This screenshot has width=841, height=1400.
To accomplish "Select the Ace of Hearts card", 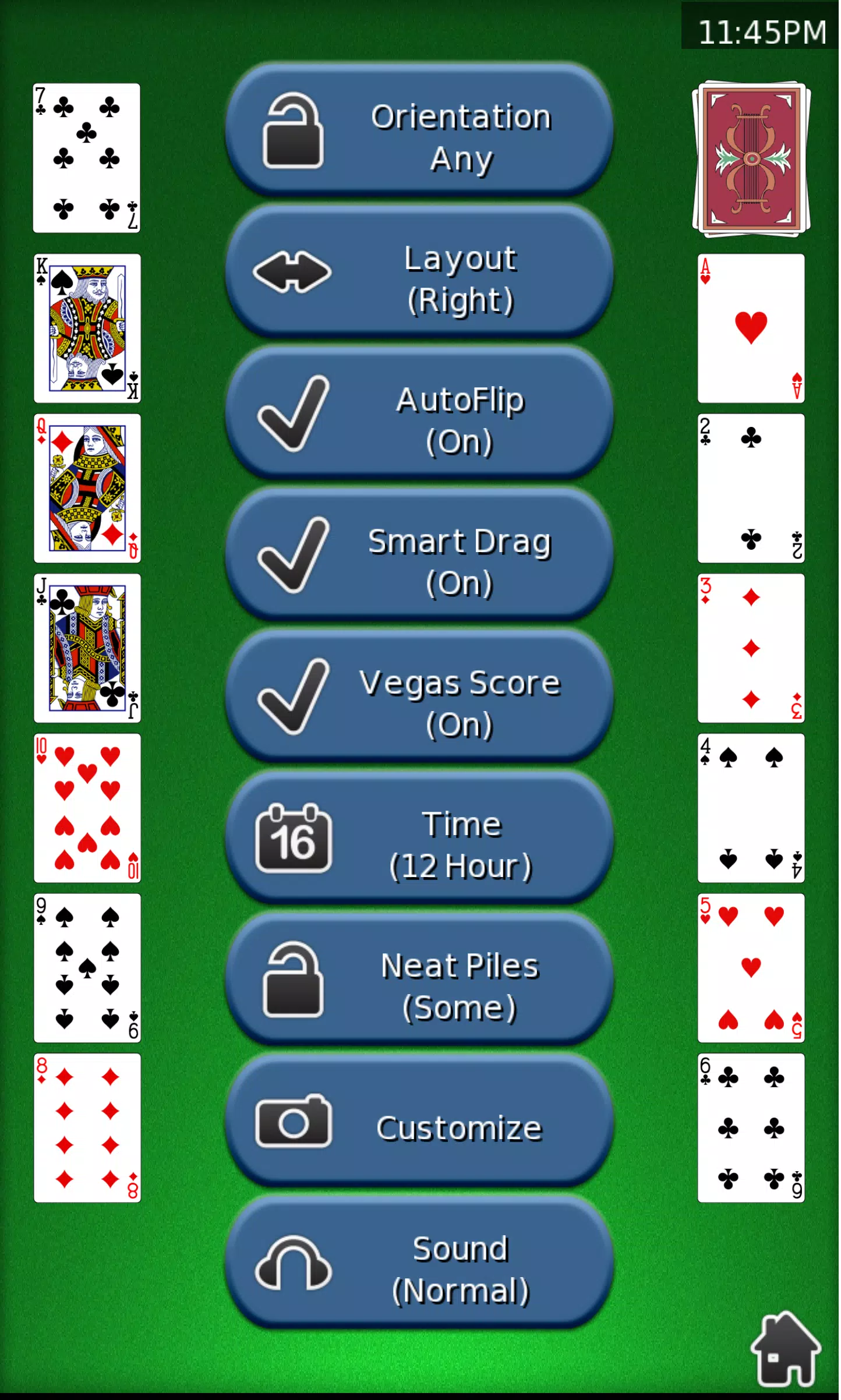I will pyautogui.click(x=751, y=326).
